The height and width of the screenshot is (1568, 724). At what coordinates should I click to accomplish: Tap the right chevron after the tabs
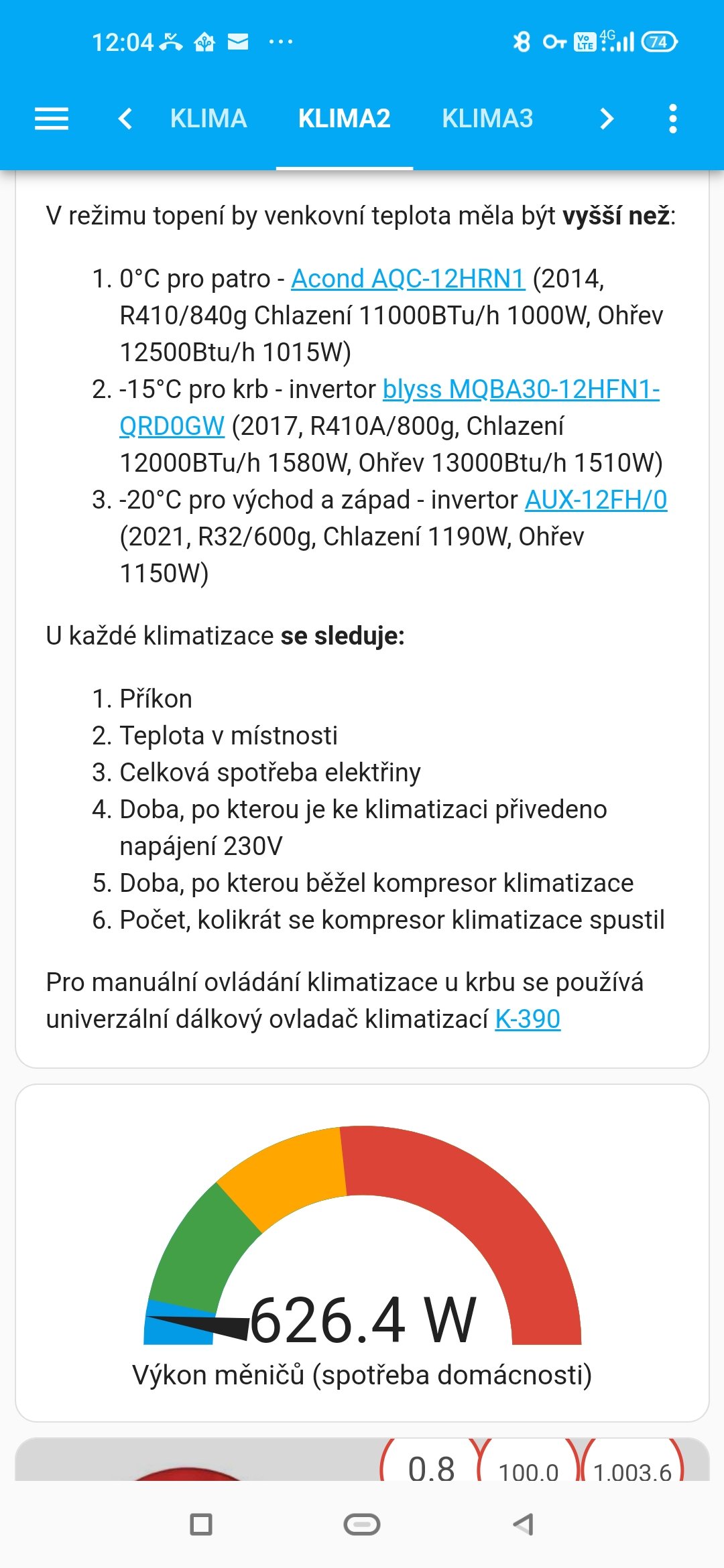click(607, 119)
